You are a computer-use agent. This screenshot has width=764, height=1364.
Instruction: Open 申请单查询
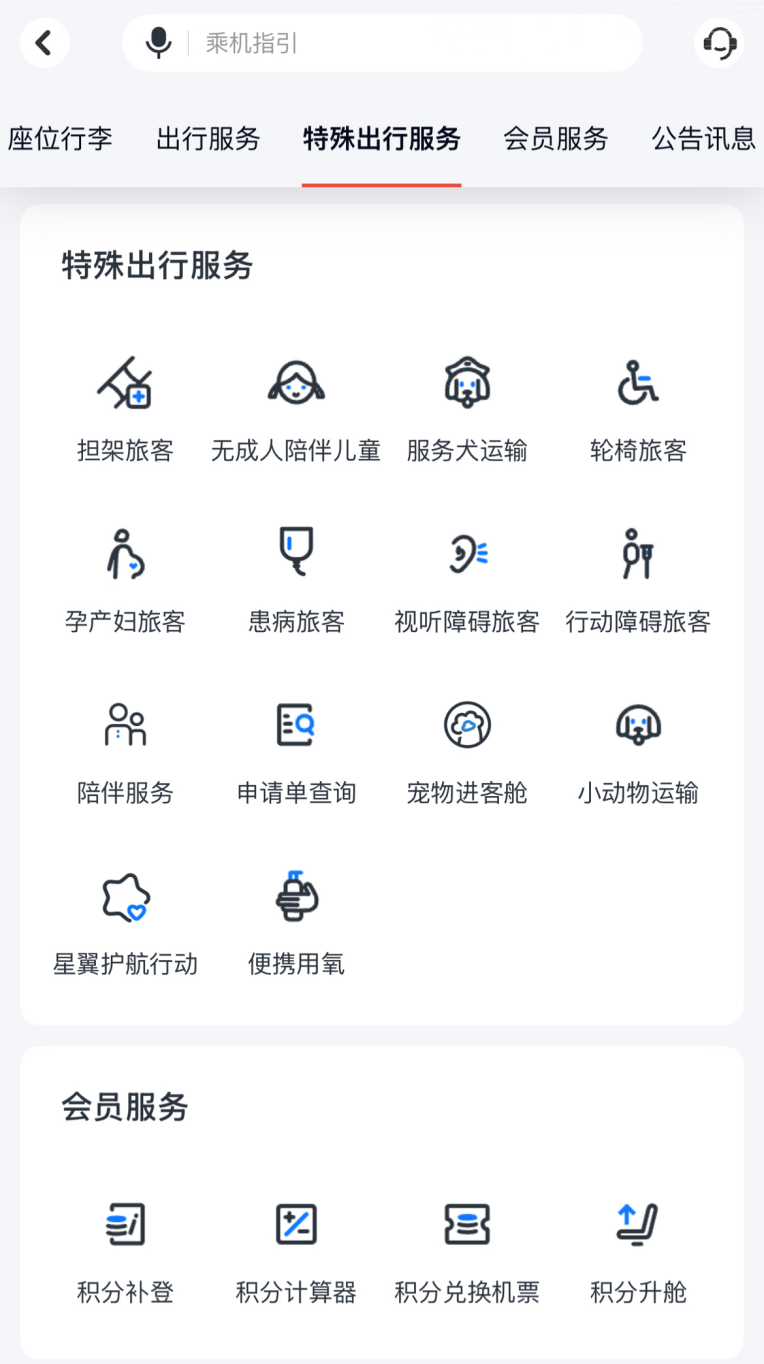coord(296,752)
